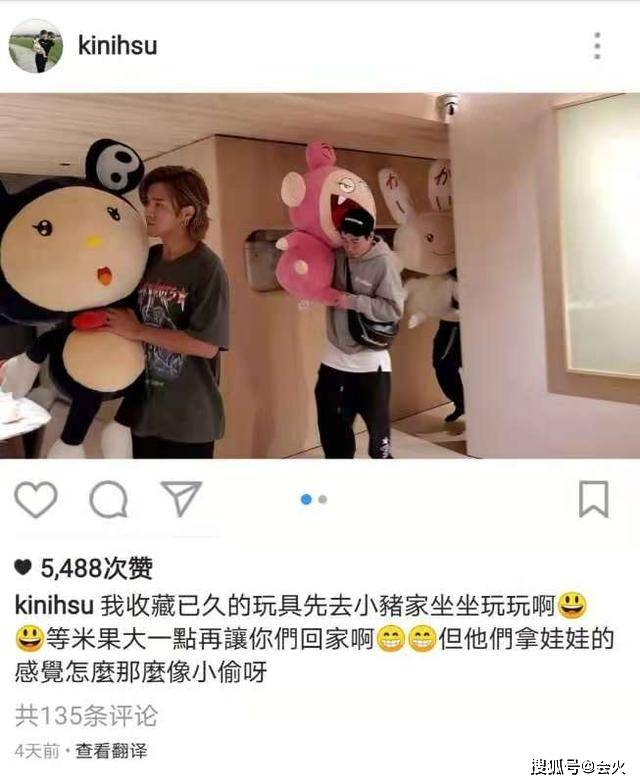Open kinihsu's profile picture

click(36, 46)
